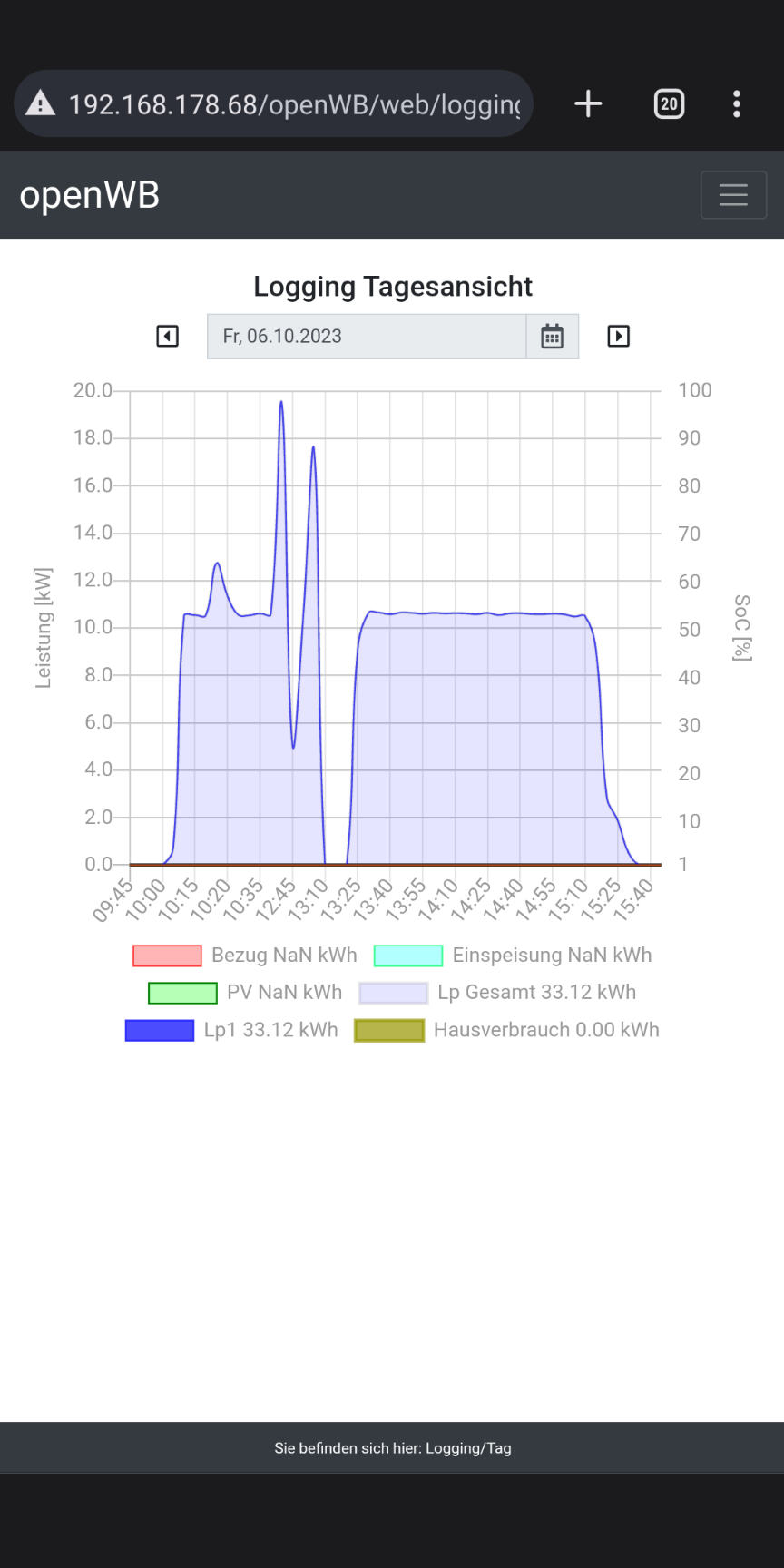Toggle Lp Gesamt 33.12 kWh series
Image resolution: width=784 pixels, height=1568 pixels.
tap(497, 993)
